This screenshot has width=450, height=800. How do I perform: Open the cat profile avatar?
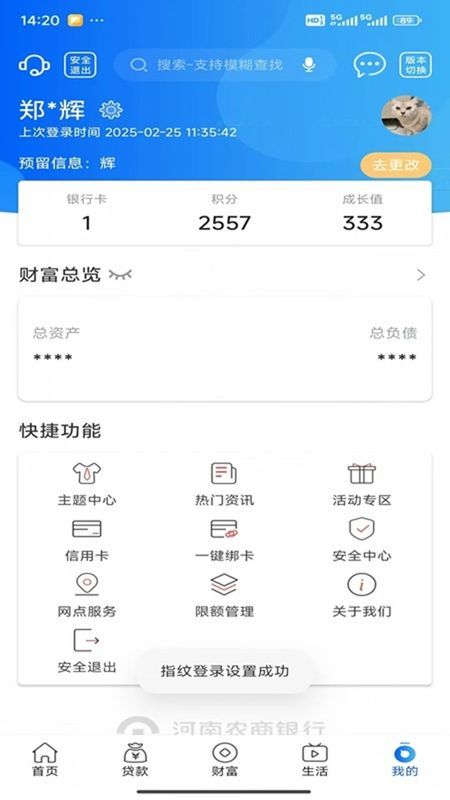click(x=406, y=115)
